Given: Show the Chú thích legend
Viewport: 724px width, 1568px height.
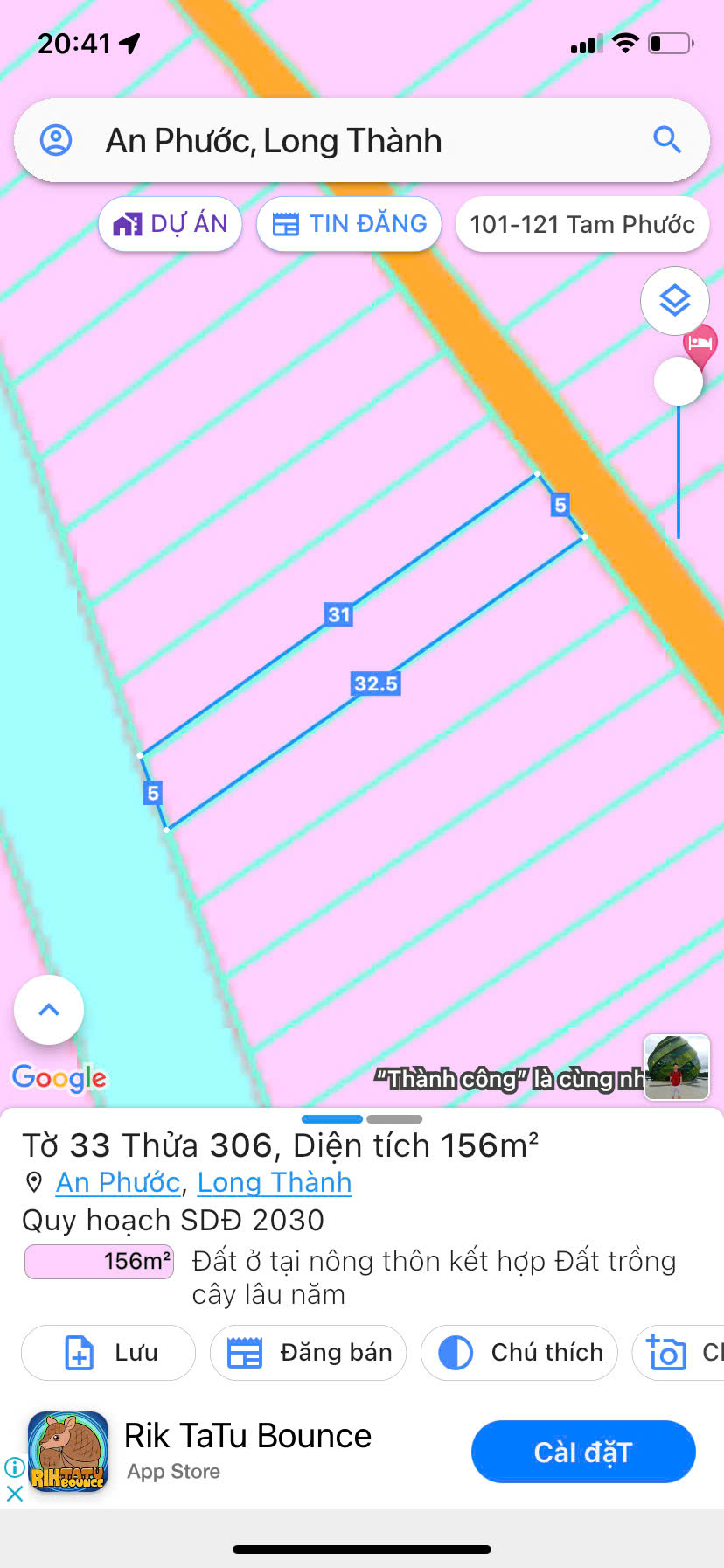Looking at the screenshot, I should point(519,1353).
